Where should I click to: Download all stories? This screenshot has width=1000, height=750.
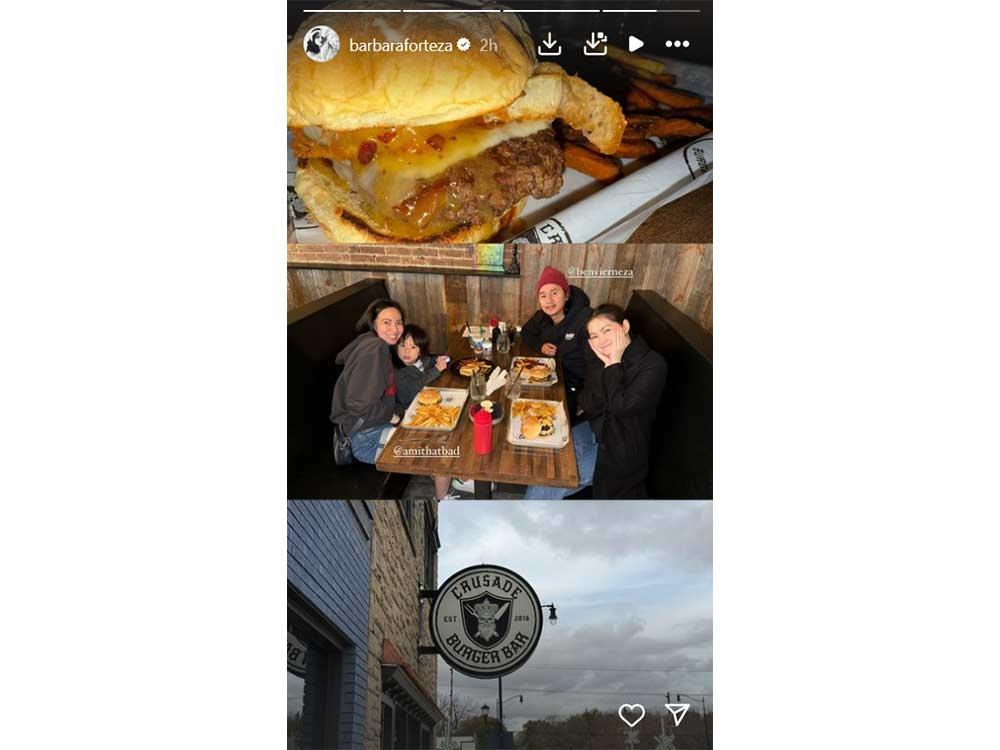(x=595, y=44)
